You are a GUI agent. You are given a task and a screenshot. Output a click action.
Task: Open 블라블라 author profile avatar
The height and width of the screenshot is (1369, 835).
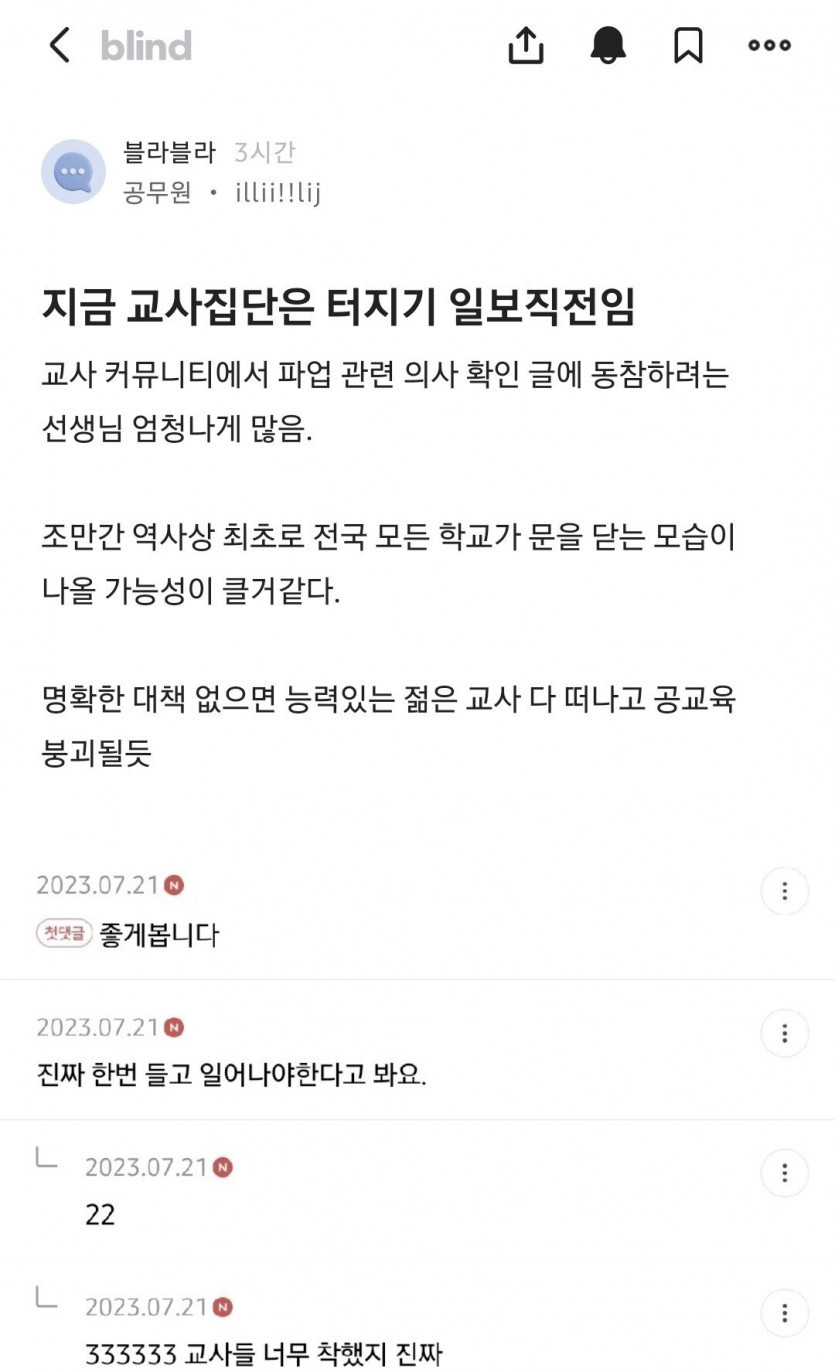point(73,172)
